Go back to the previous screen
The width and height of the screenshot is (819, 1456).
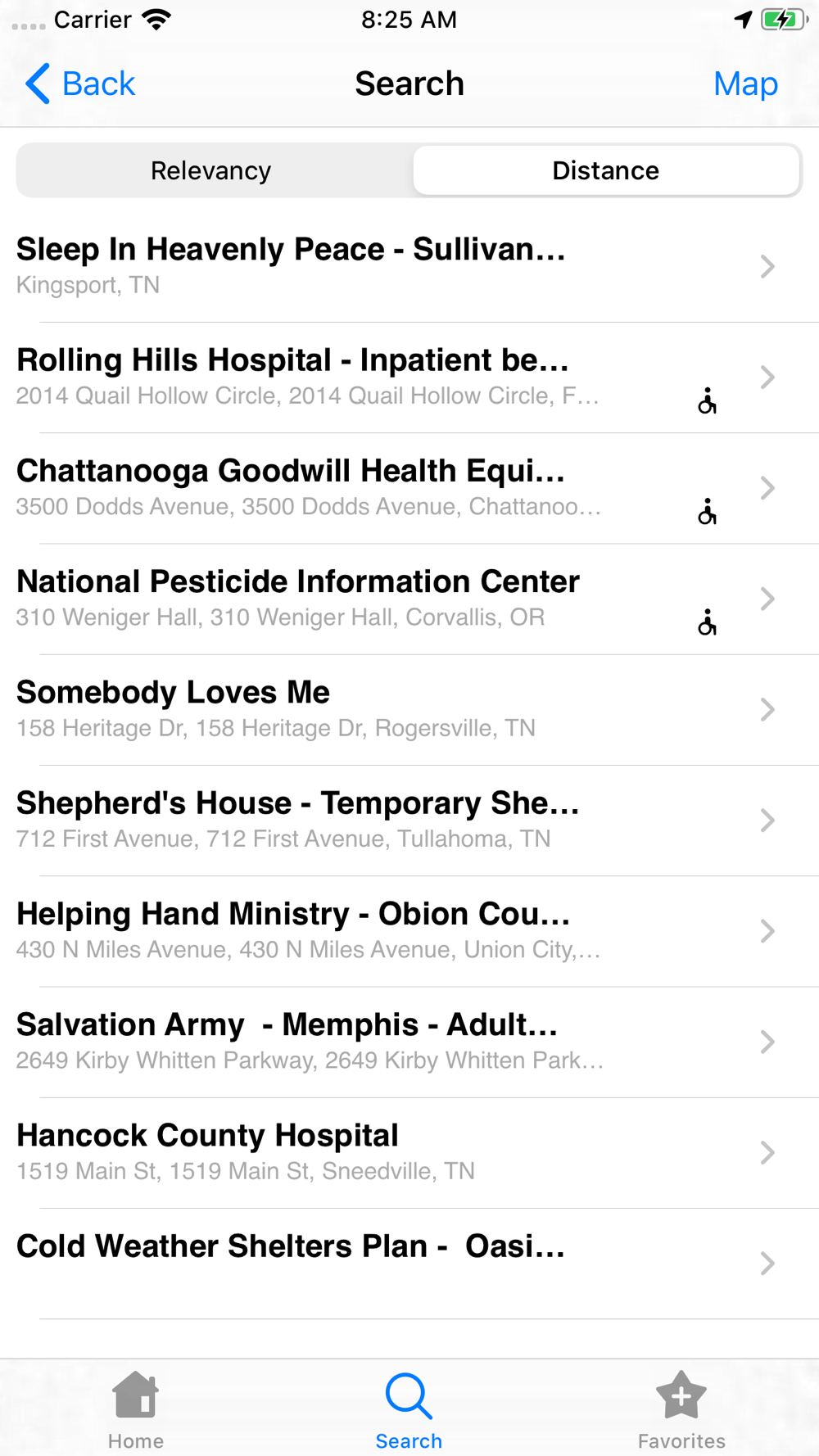tap(80, 84)
